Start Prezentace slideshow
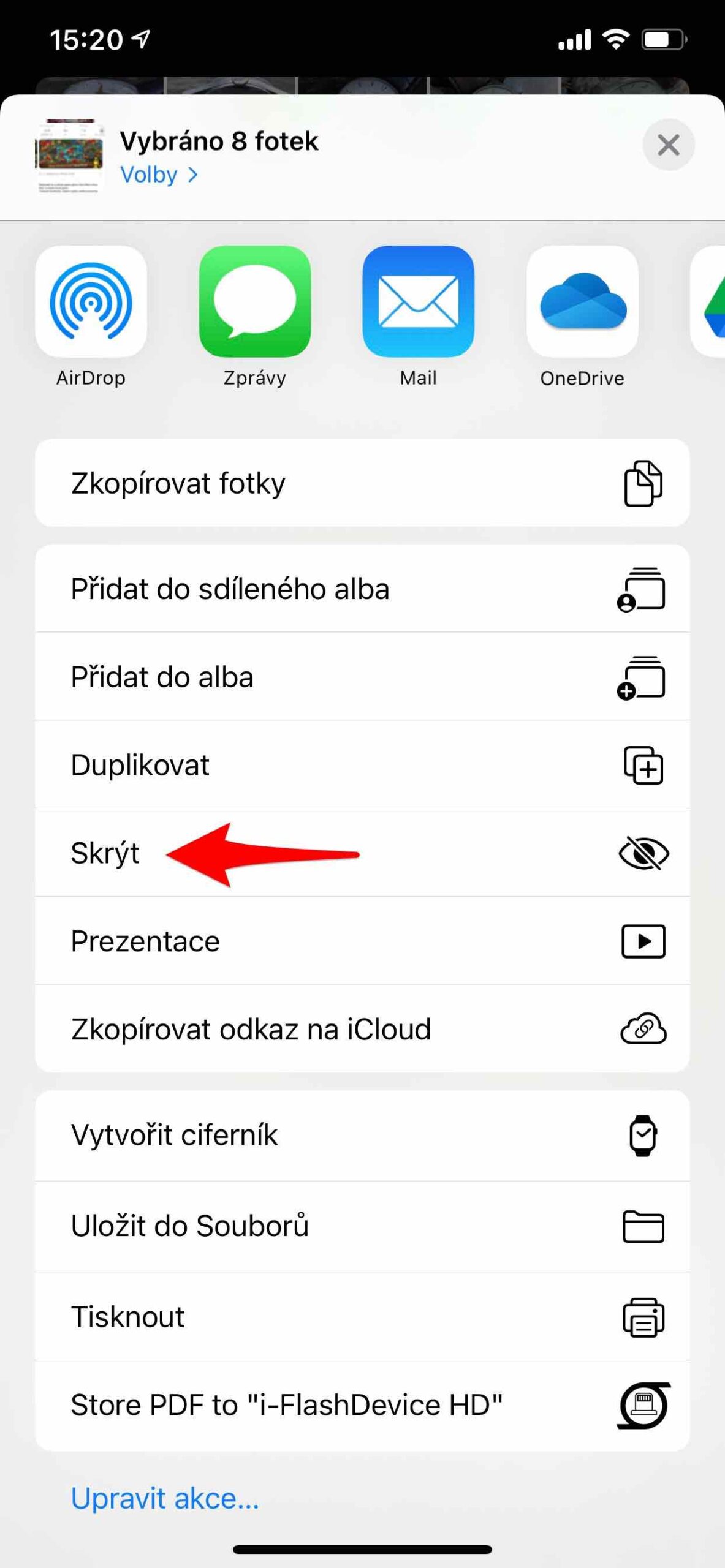Image resolution: width=725 pixels, height=1568 pixels. [362, 941]
